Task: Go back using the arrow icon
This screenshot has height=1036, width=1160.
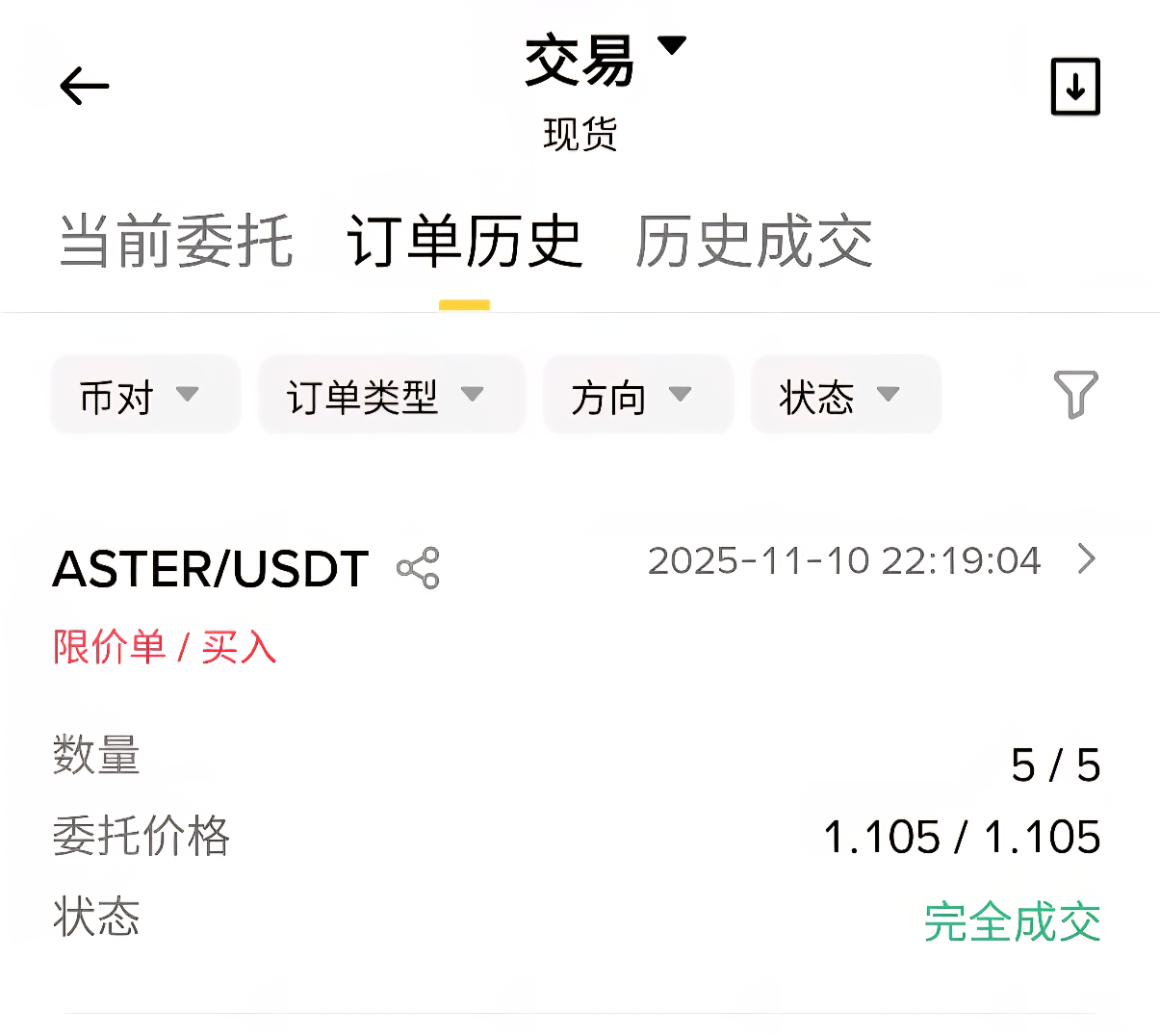Action: point(85,86)
